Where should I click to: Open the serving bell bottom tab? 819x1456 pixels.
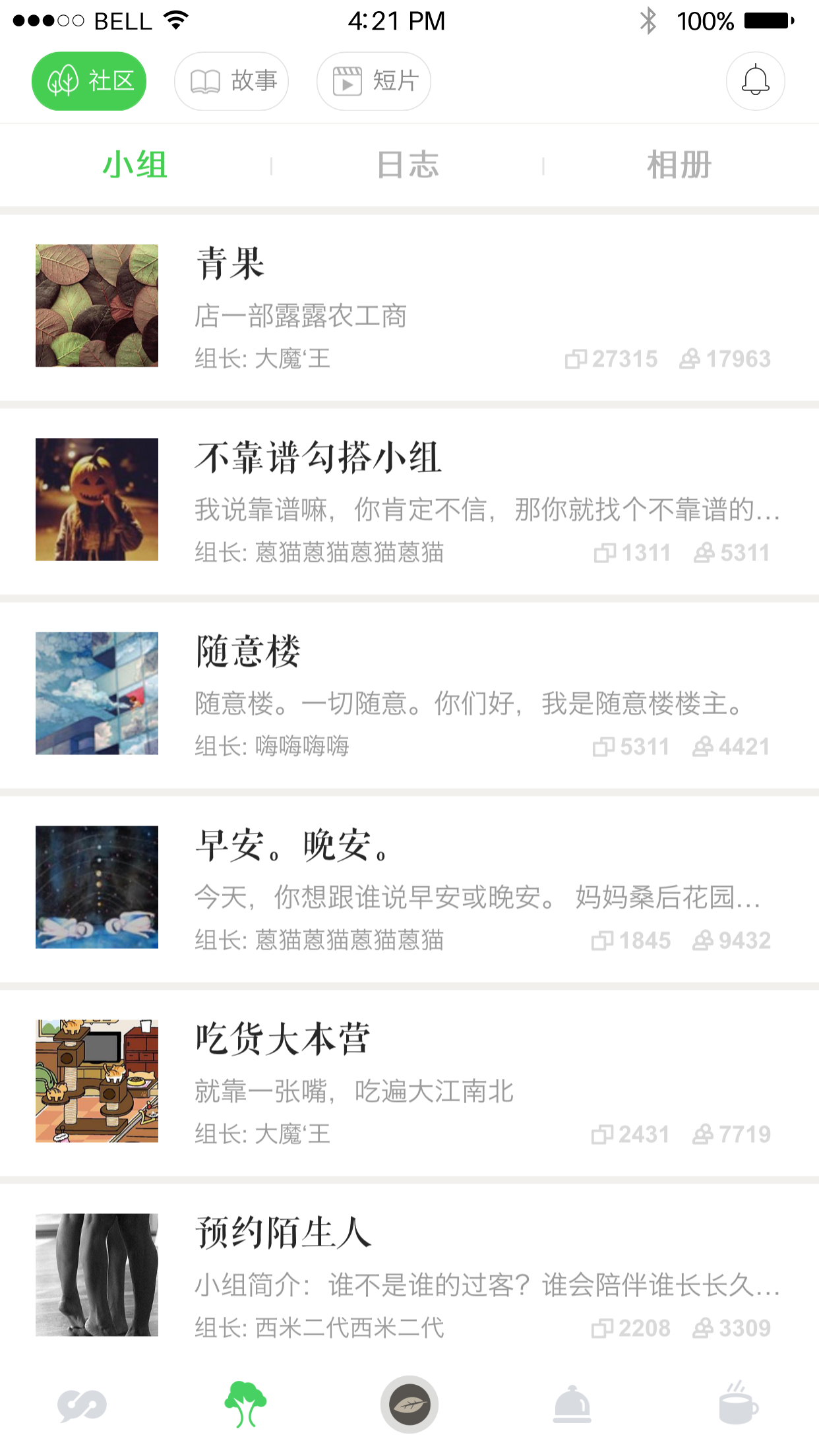tap(572, 1405)
